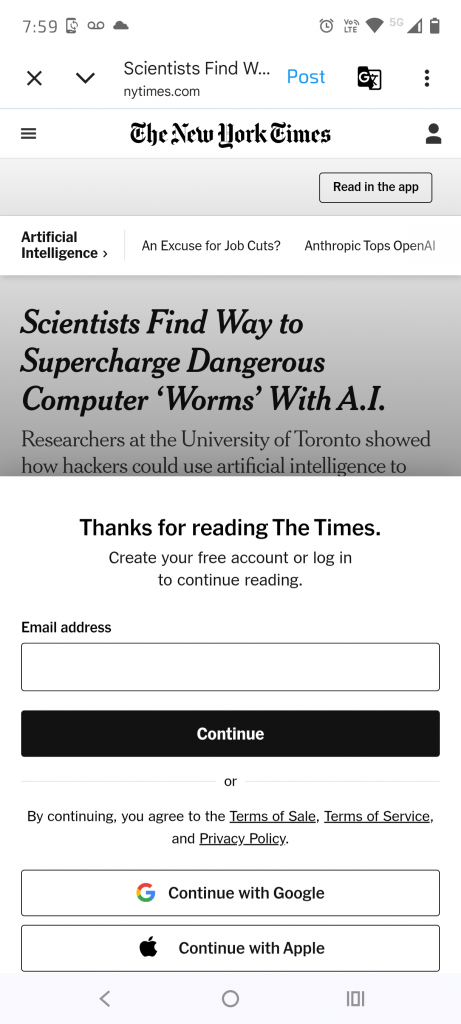Tap the blue Post button

point(306,77)
